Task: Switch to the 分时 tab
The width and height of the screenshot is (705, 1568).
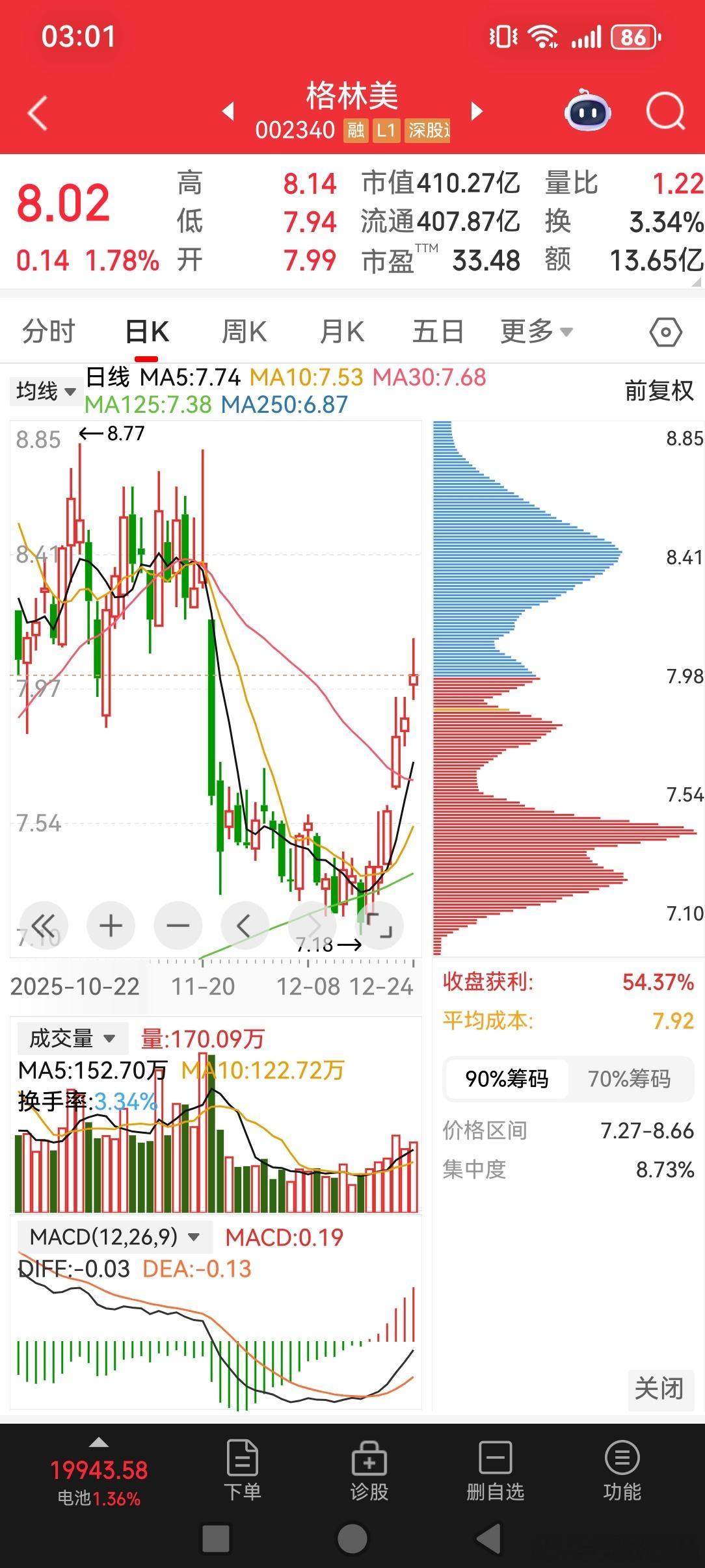Action: point(48,331)
